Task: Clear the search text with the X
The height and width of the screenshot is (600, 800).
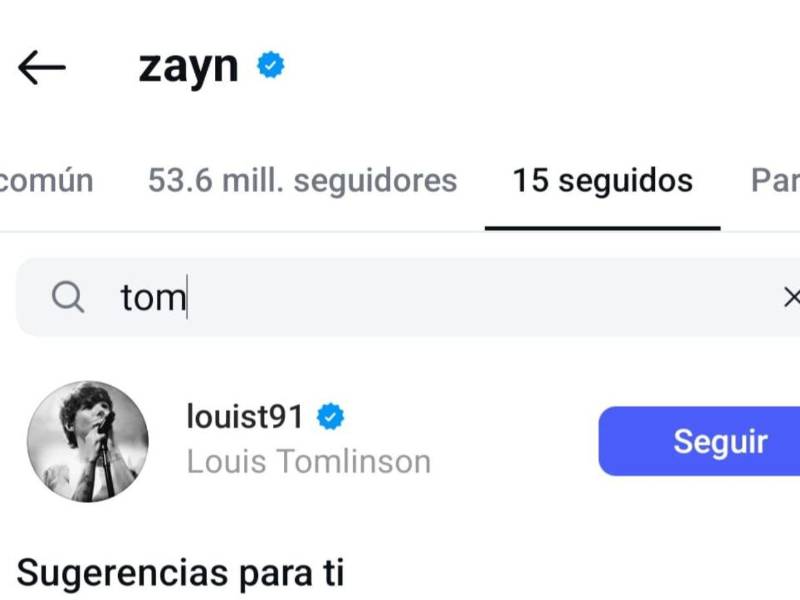Action: click(791, 297)
